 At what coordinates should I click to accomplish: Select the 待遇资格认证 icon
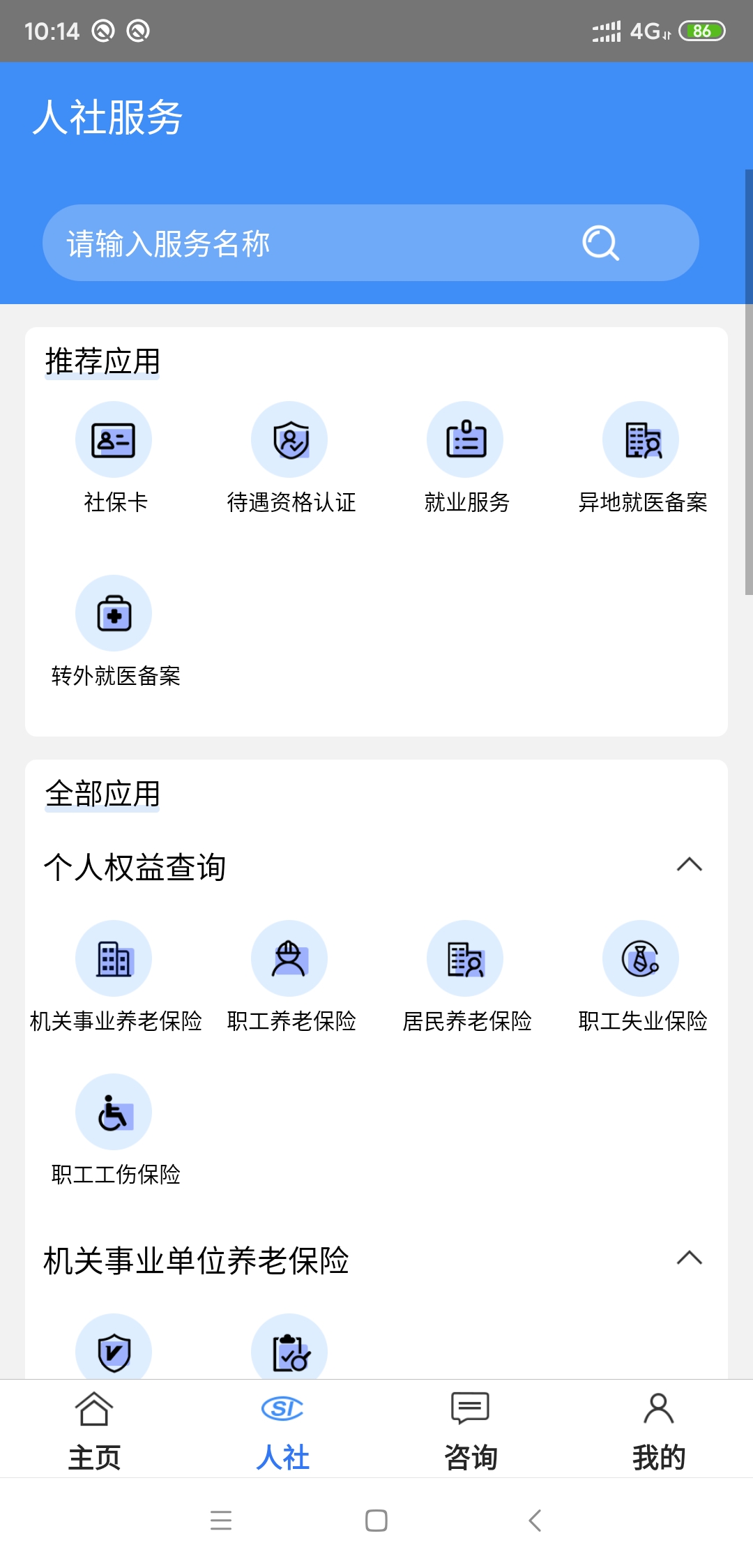(290, 439)
